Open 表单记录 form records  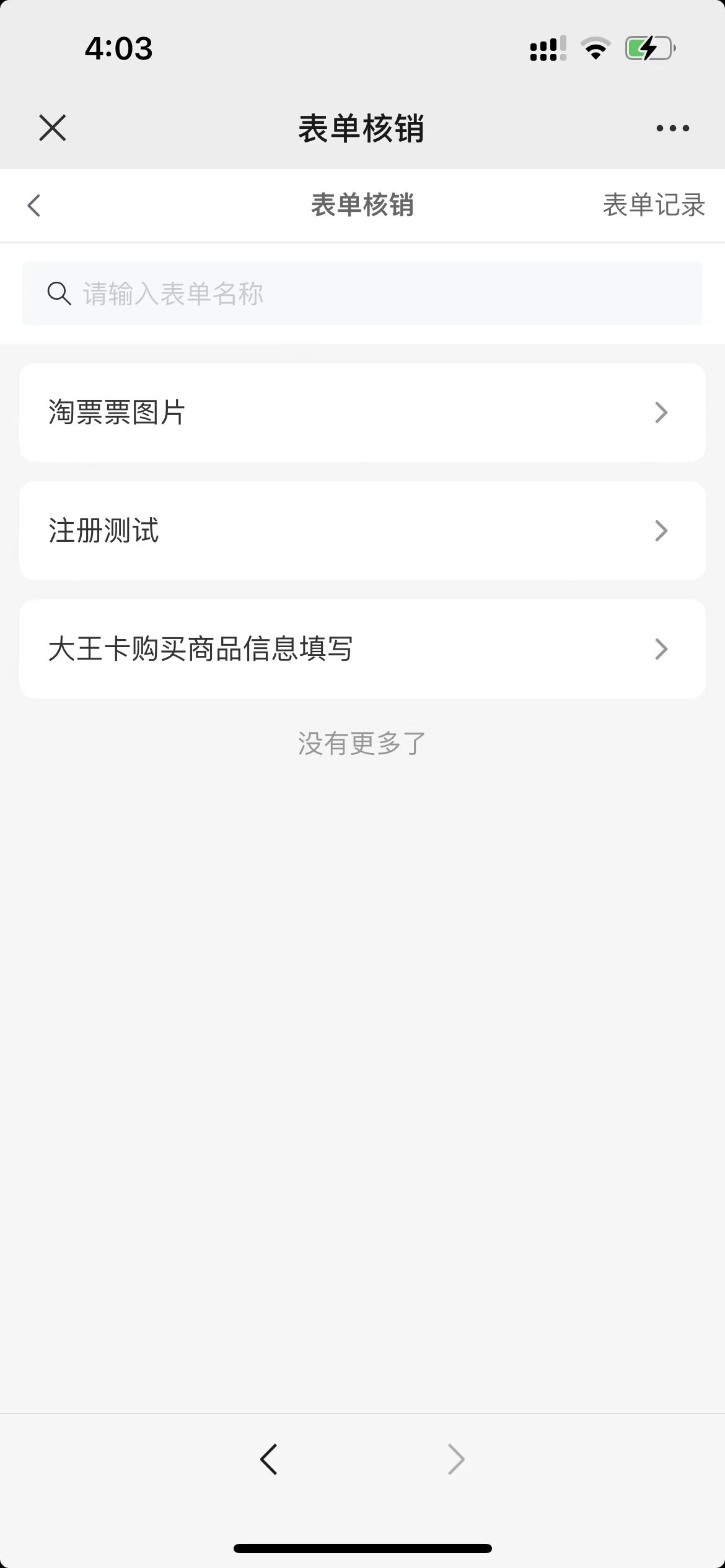[653, 205]
